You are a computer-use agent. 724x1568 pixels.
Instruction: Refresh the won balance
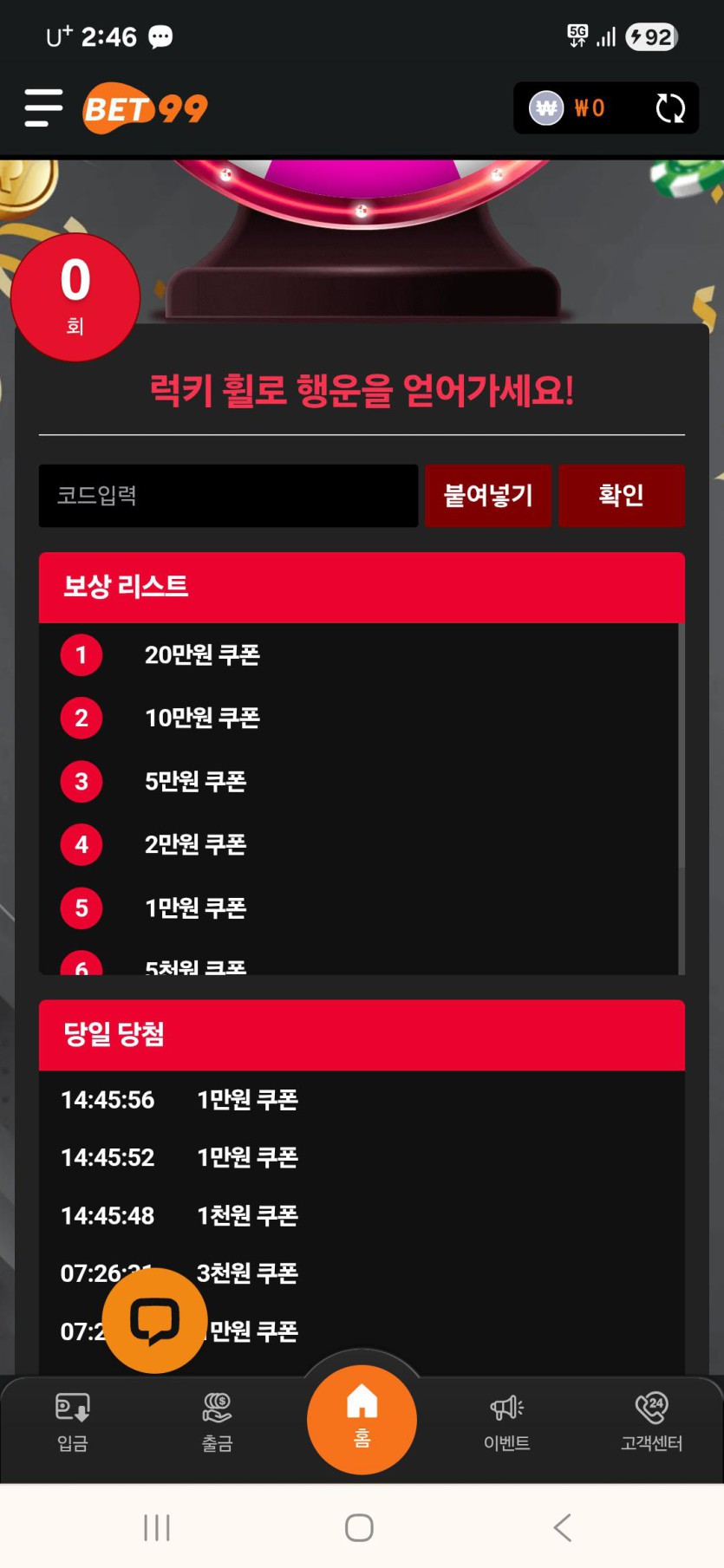pyautogui.click(x=669, y=108)
